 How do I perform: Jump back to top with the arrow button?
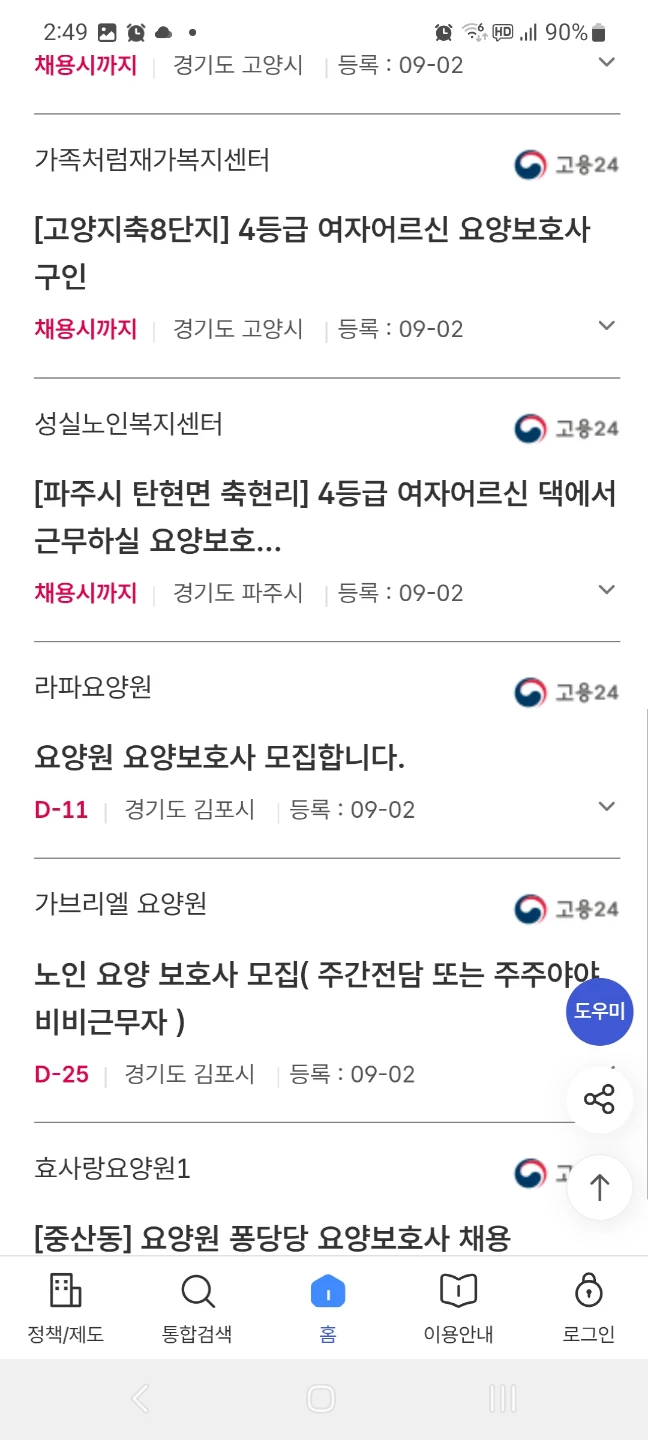pyautogui.click(x=600, y=1188)
